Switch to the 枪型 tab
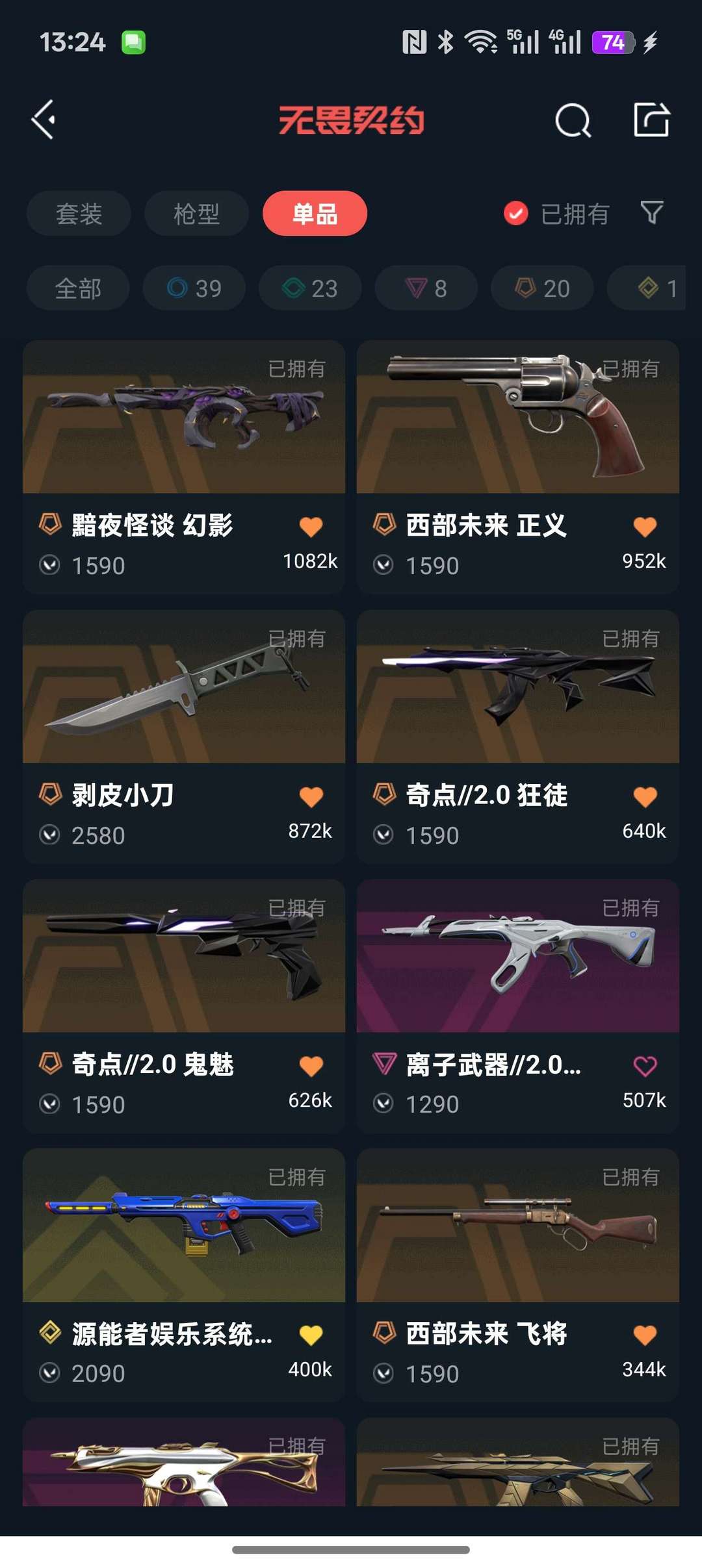This screenshot has height=1568, width=702. tap(196, 214)
